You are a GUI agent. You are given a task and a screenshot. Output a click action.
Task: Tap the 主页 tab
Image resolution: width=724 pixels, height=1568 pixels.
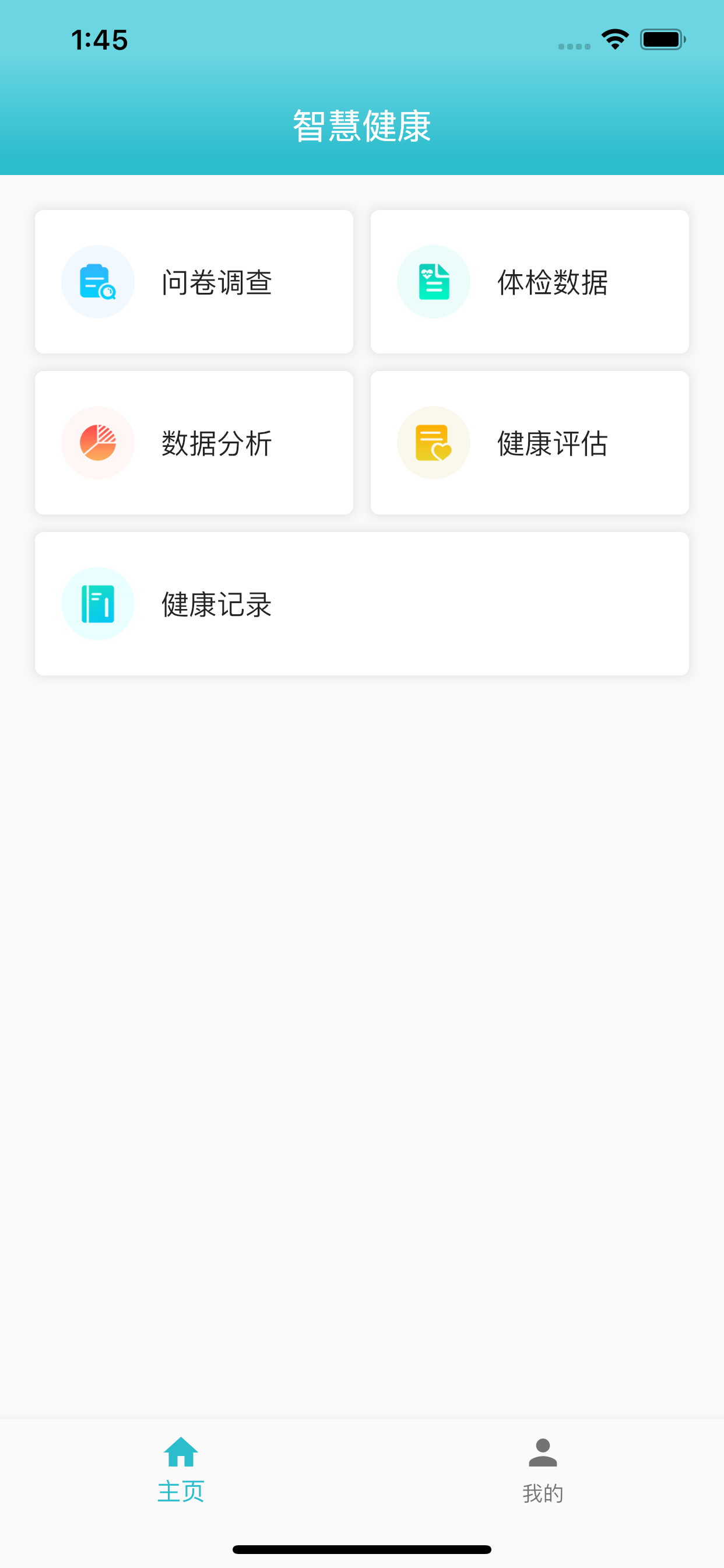click(181, 1470)
